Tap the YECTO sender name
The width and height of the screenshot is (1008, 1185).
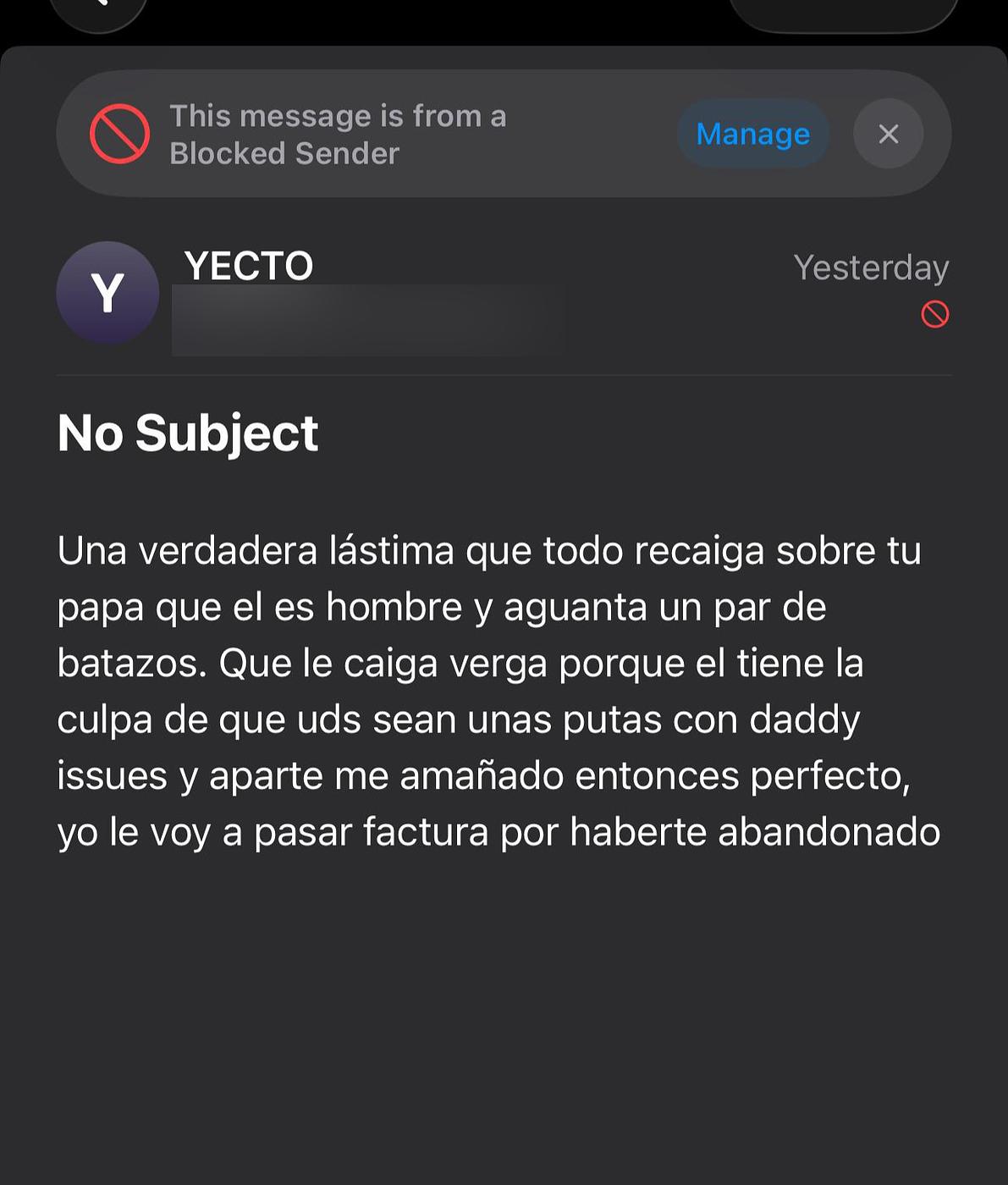pyautogui.click(x=249, y=266)
